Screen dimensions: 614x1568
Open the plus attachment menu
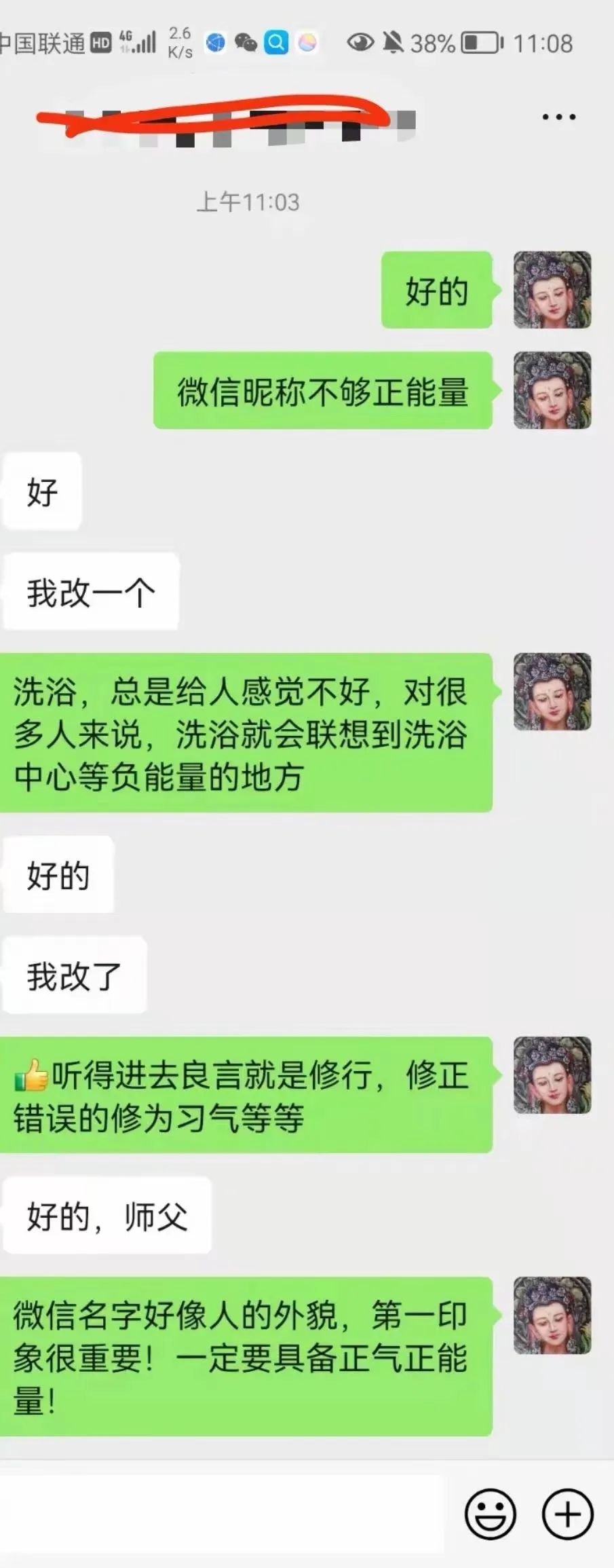567,1514
